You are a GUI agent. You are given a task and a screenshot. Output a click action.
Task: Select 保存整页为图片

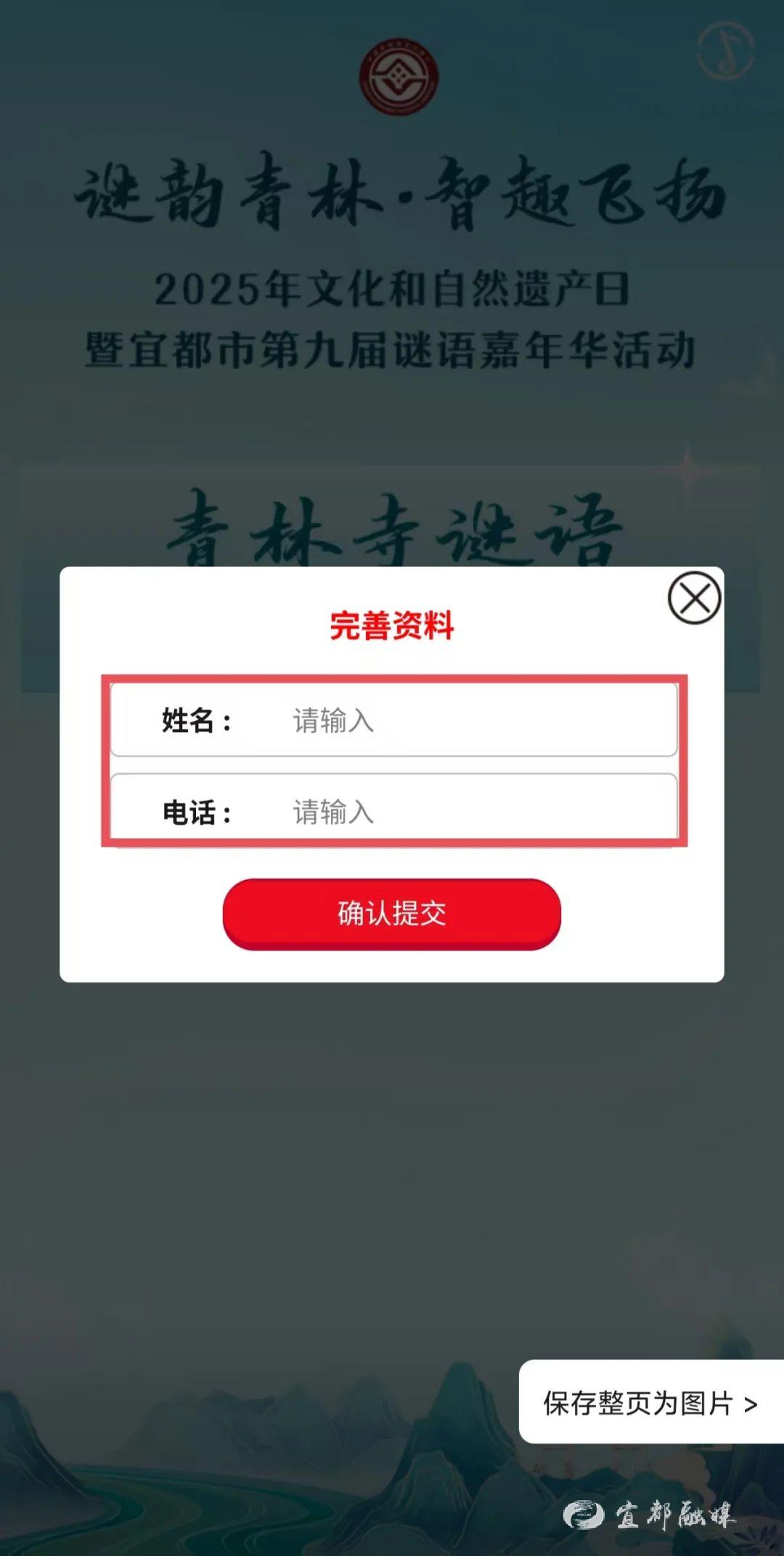(x=650, y=1404)
